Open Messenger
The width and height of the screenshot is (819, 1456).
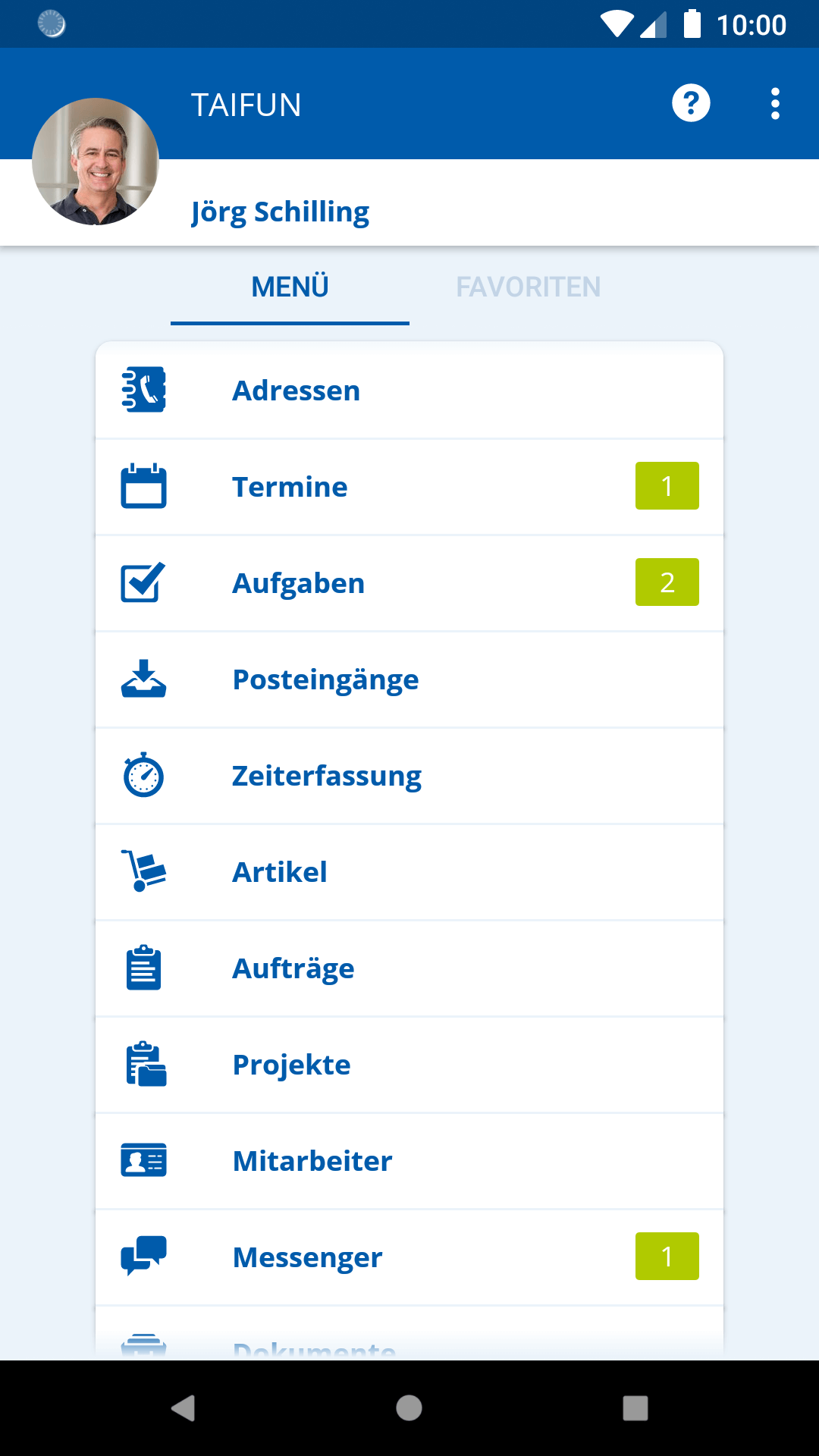tap(409, 1257)
